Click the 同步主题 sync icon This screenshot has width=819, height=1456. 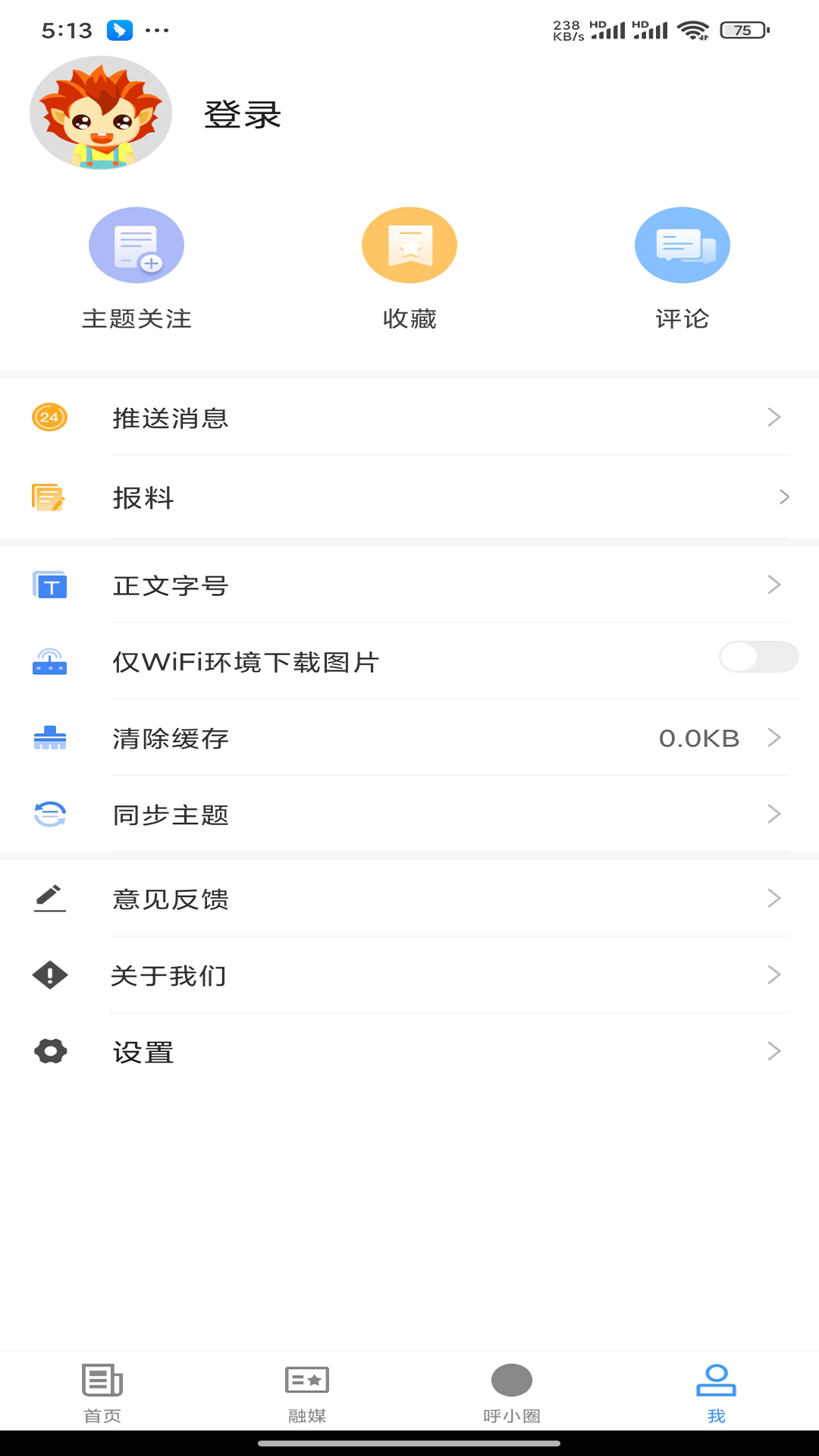49,814
